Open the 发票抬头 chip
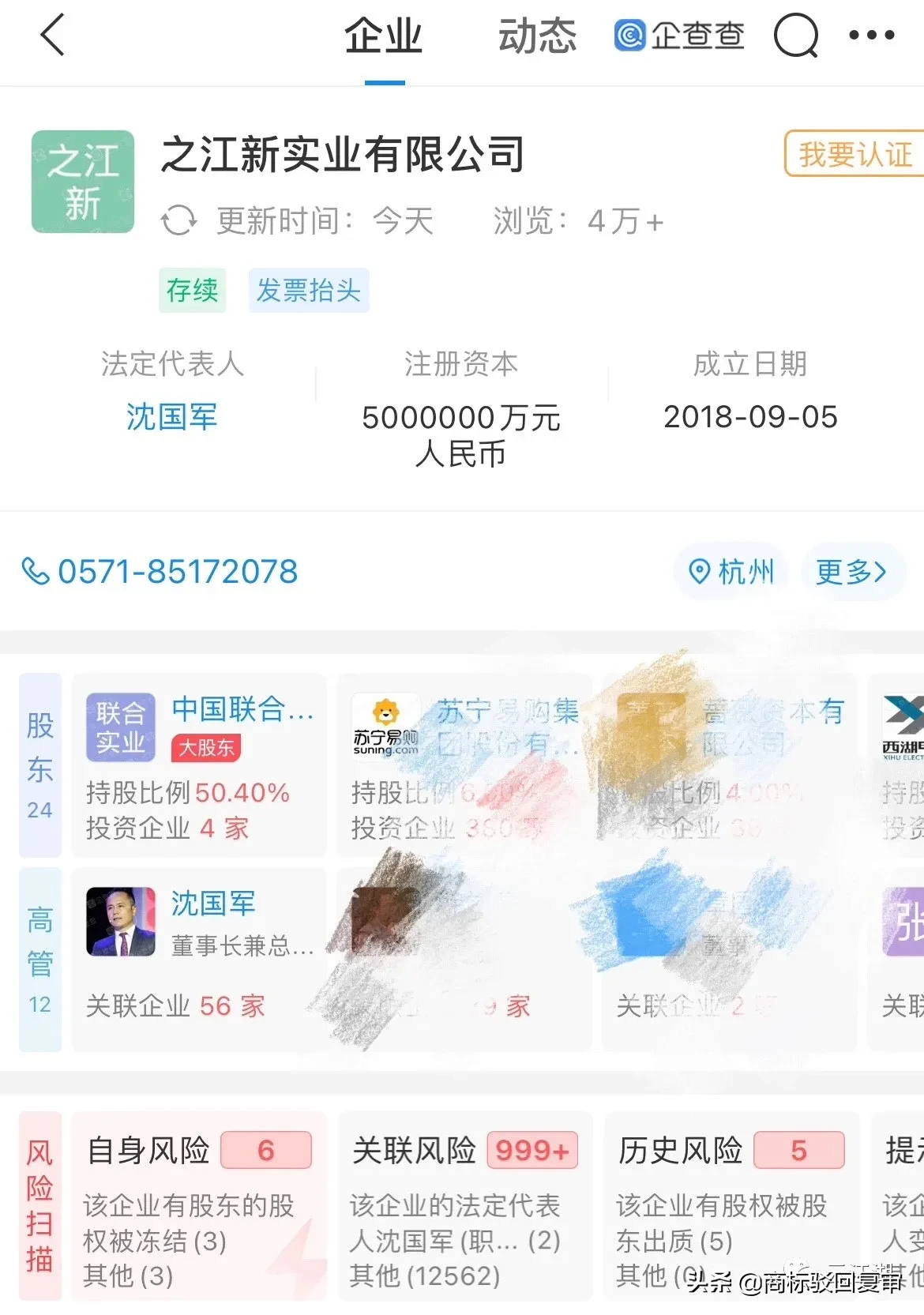The width and height of the screenshot is (924, 1315). (308, 291)
